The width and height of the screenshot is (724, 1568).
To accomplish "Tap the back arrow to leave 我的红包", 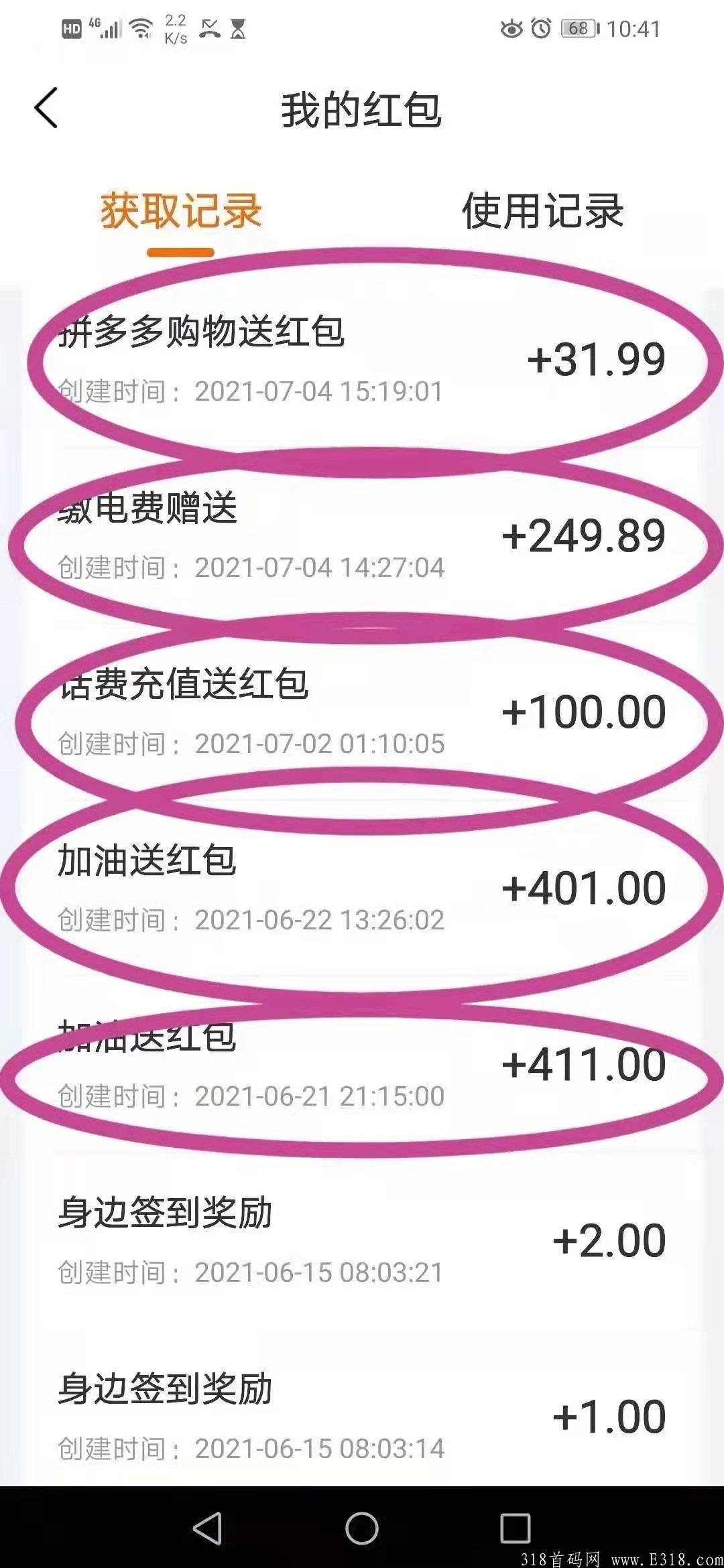I will point(47,107).
